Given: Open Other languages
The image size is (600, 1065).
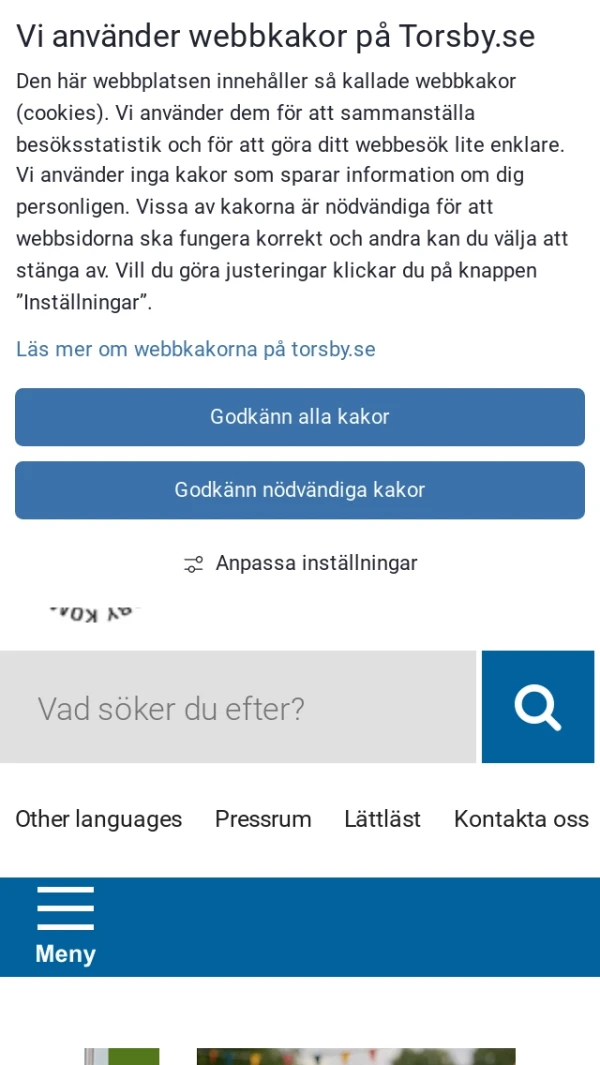Looking at the screenshot, I should 99,819.
